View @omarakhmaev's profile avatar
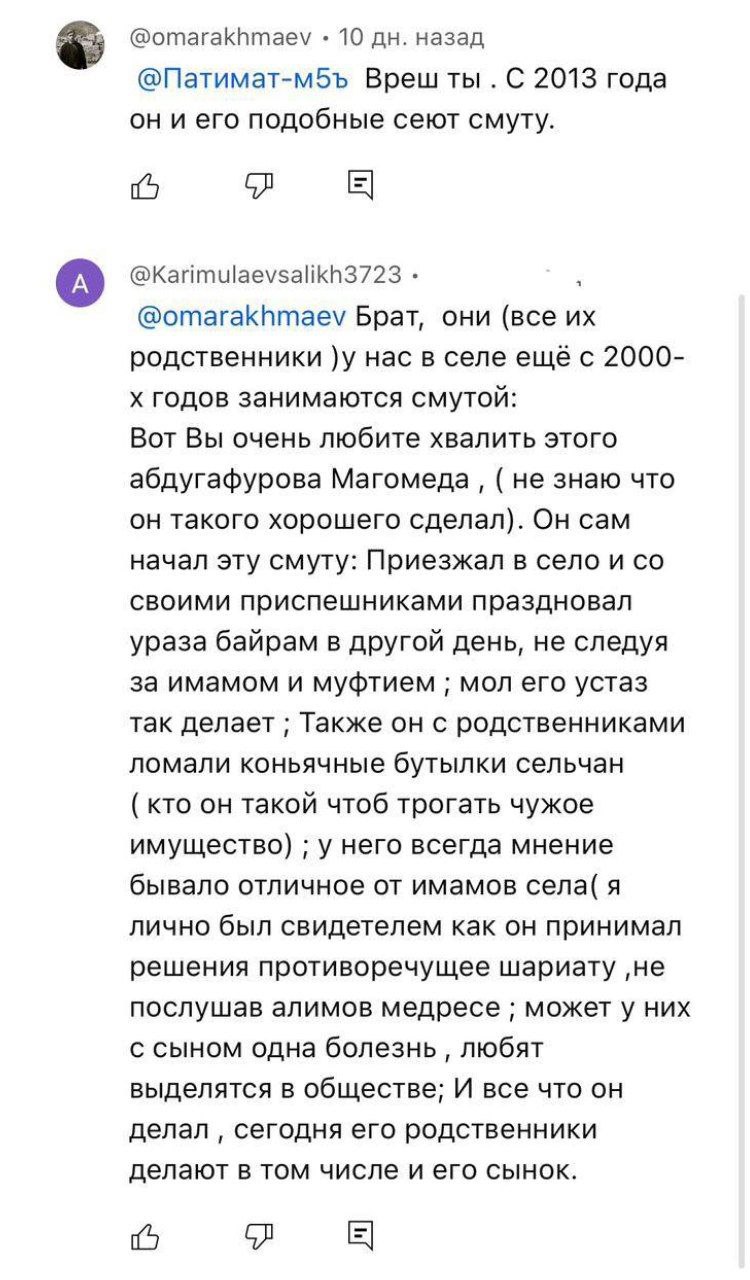 [x=80, y=45]
